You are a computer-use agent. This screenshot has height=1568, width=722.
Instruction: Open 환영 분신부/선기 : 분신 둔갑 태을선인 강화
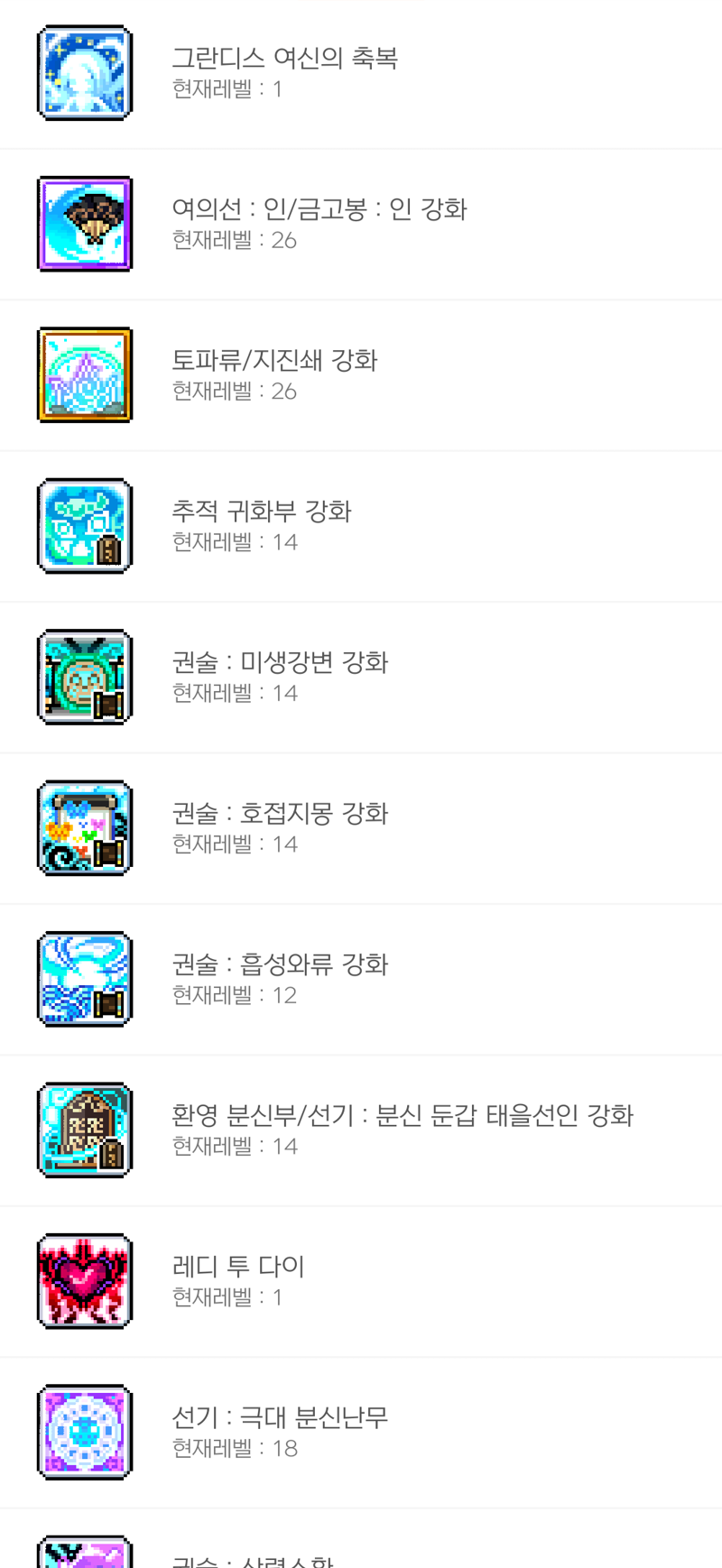tap(361, 1130)
